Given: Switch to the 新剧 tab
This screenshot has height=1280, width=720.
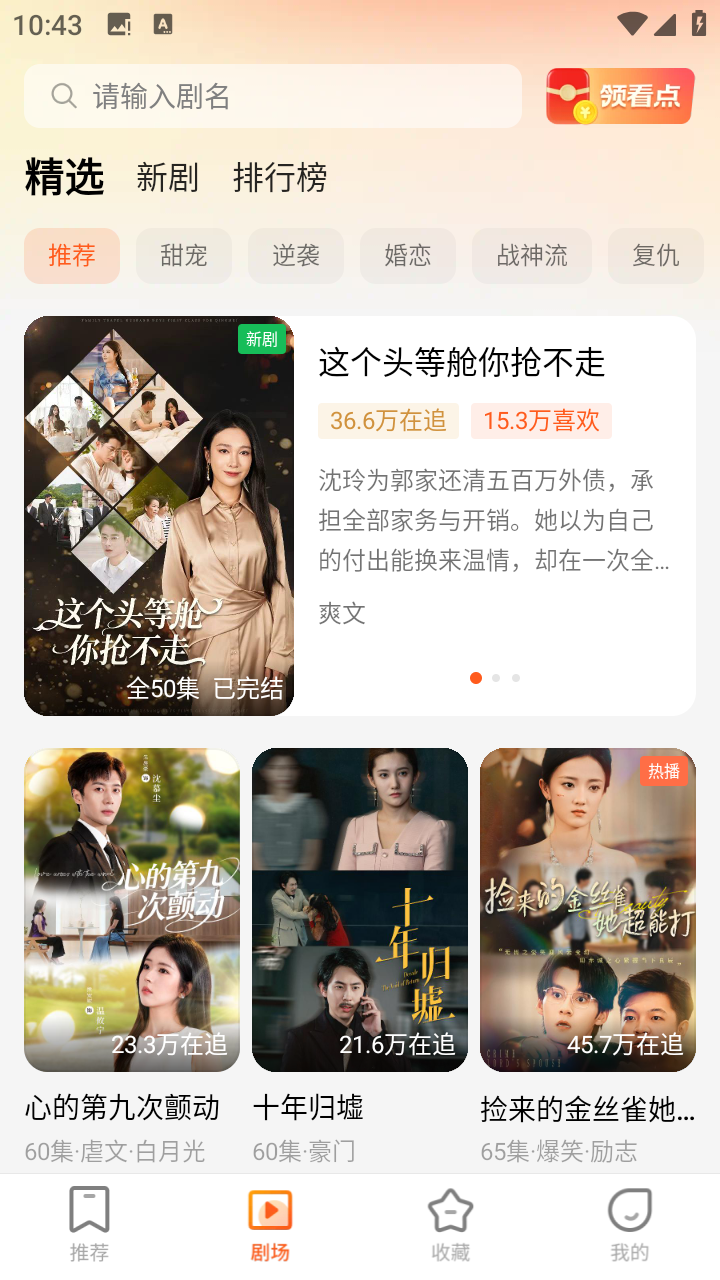Looking at the screenshot, I should 167,178.
